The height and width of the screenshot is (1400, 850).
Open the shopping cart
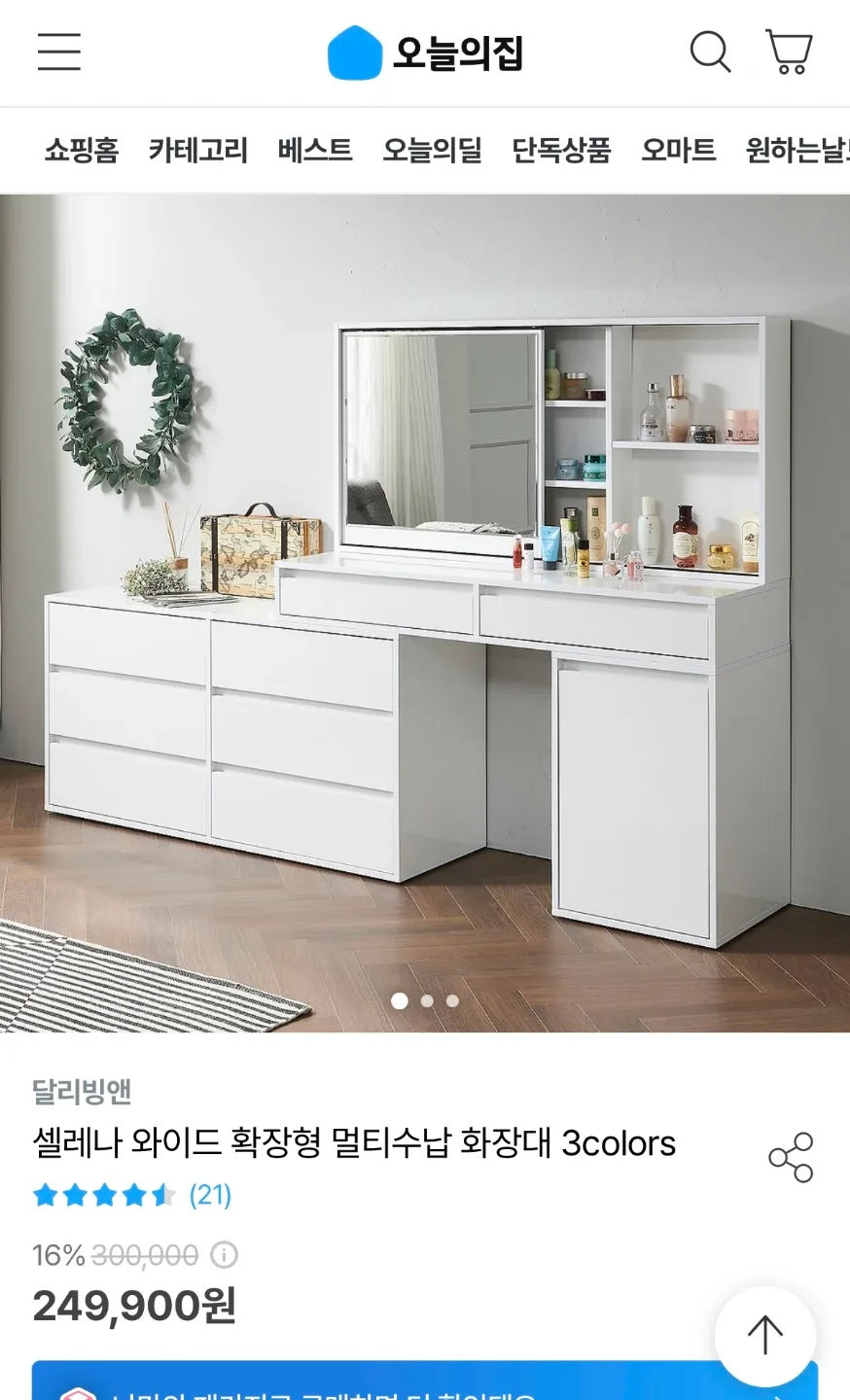tap(789, 52)
